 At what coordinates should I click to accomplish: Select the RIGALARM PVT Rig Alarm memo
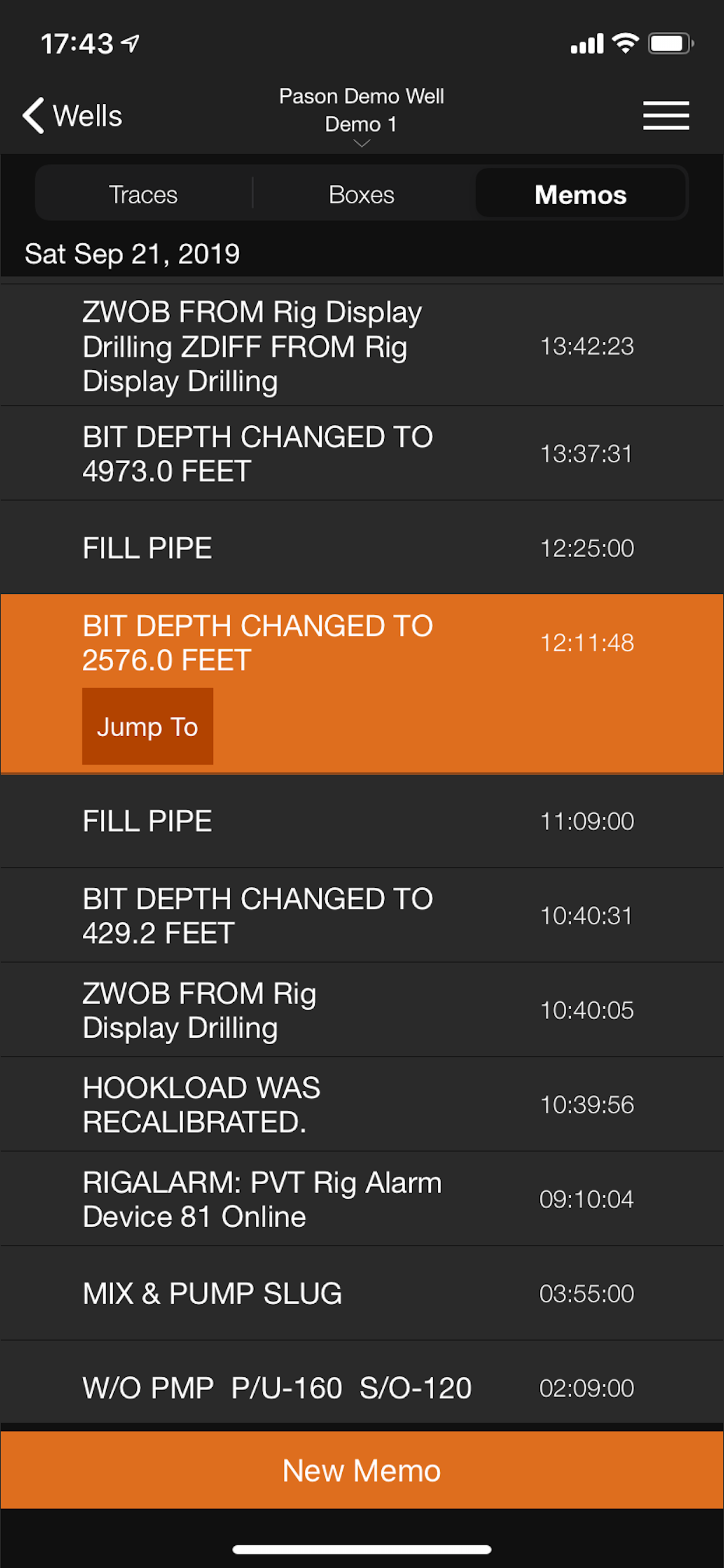(x=361, y=1199)
